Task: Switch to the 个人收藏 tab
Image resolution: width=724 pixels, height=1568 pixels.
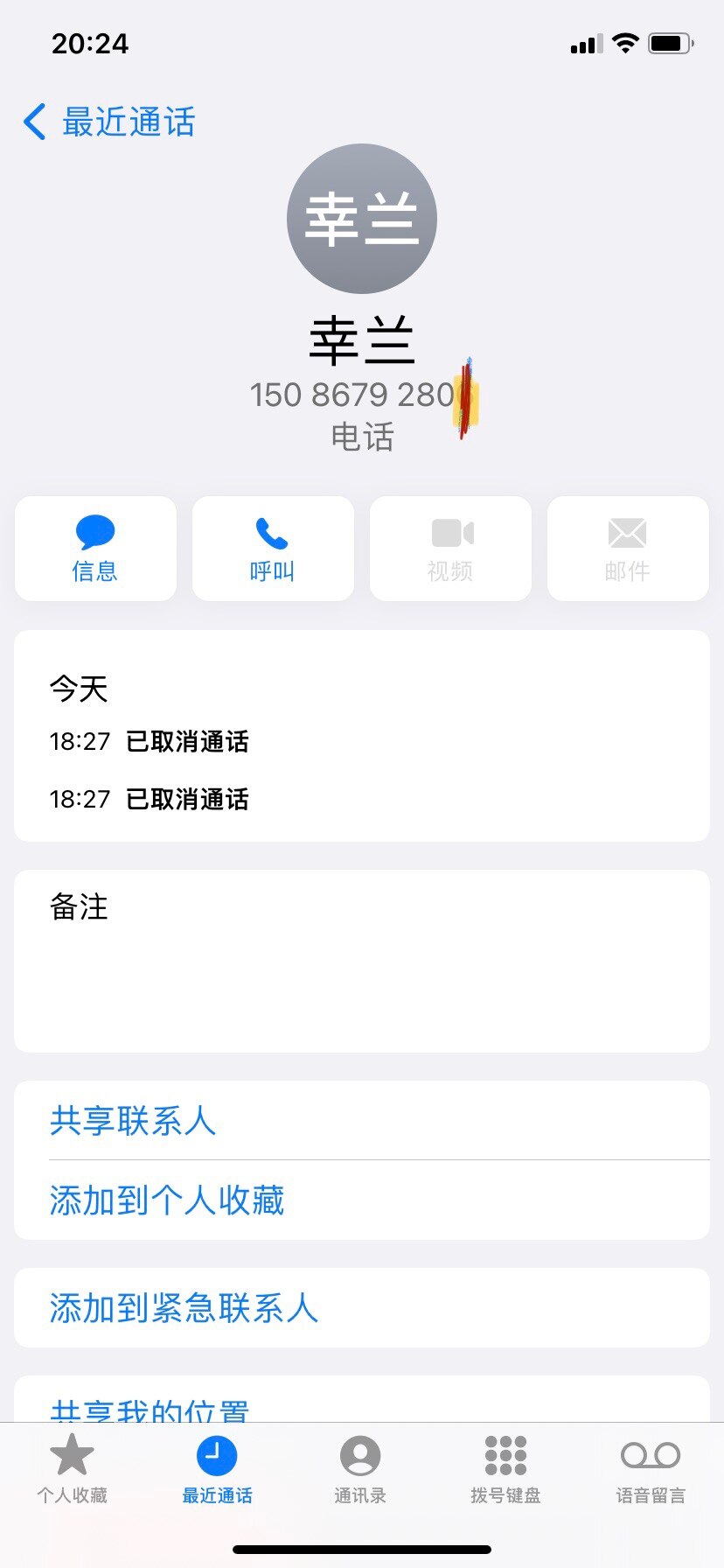Action: click(x=72, y=1469)
